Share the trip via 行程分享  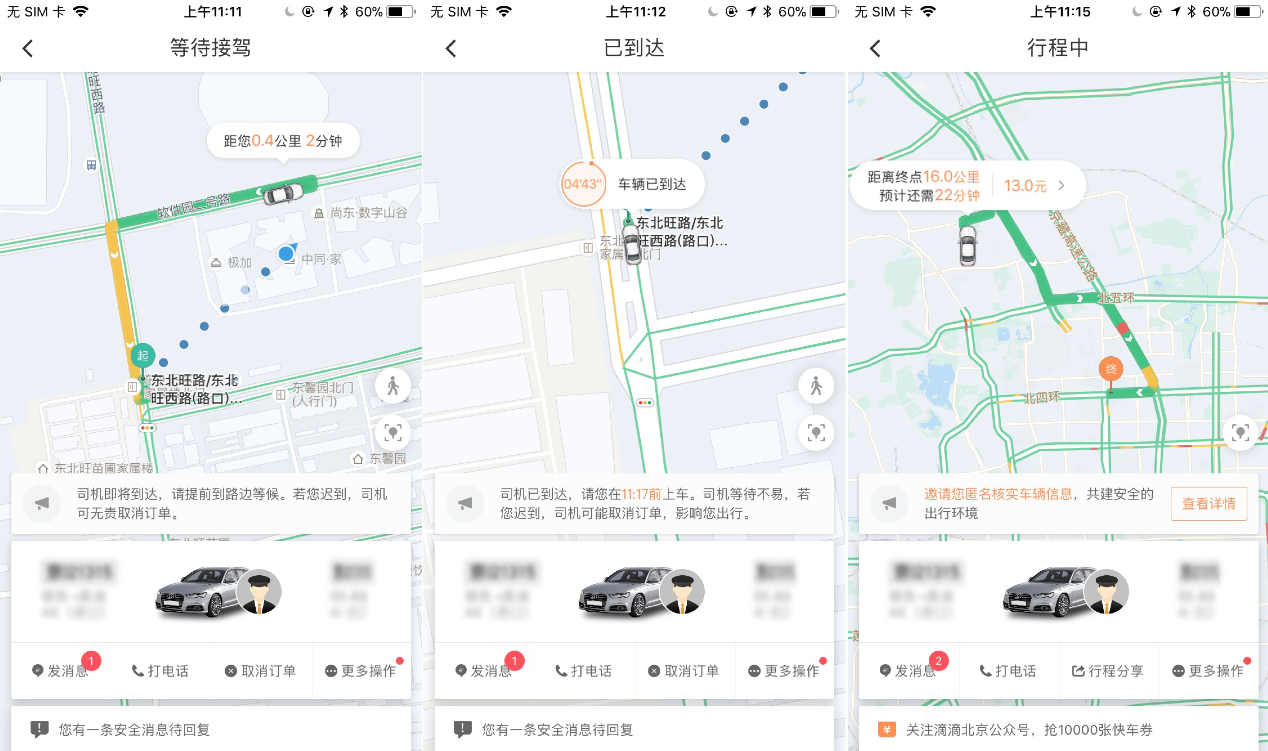coord(1108,671)
